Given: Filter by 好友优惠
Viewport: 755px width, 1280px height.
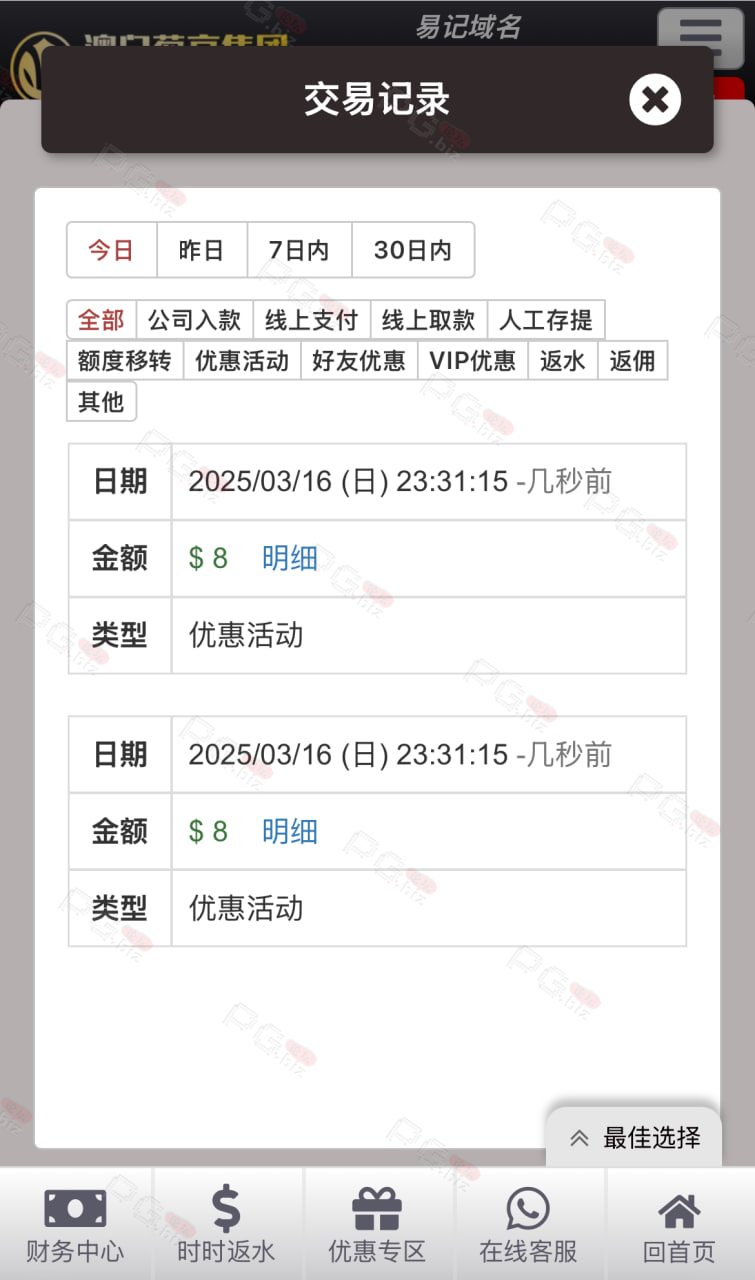Looking at the screenshot, I should (x=359, y=361).
